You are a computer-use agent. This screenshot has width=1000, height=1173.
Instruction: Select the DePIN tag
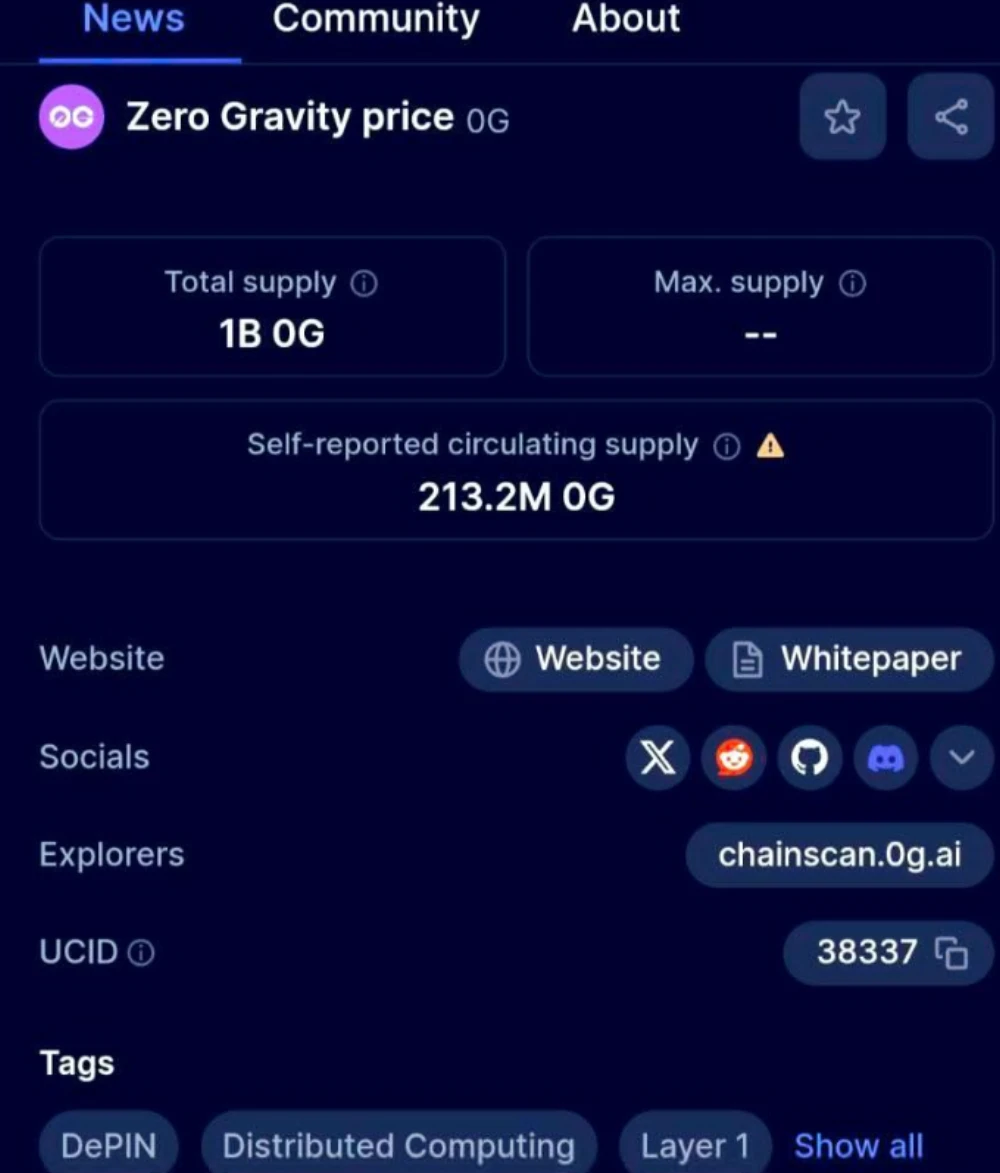[109, 1145]
